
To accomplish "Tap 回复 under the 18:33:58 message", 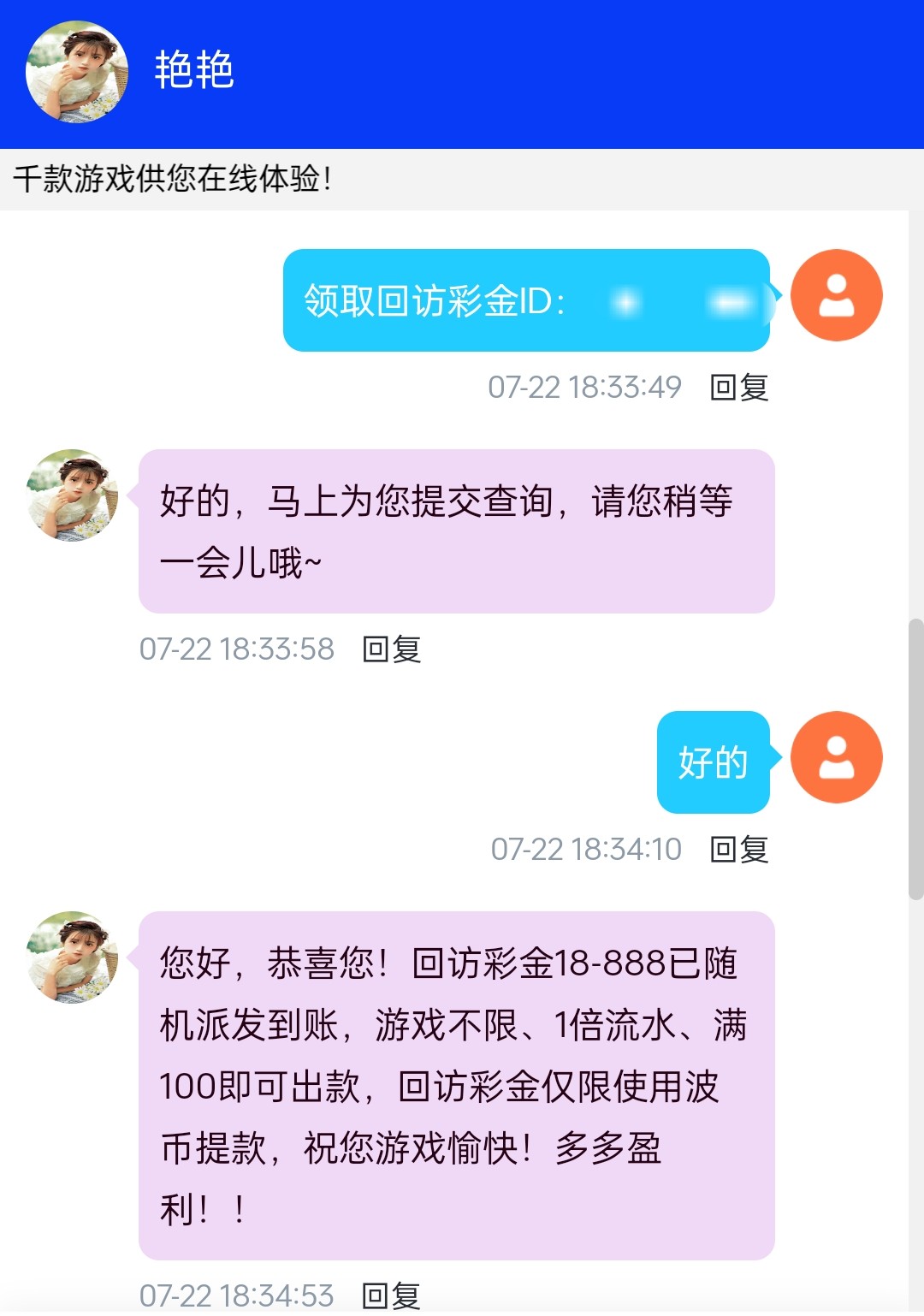I will 391,649.
